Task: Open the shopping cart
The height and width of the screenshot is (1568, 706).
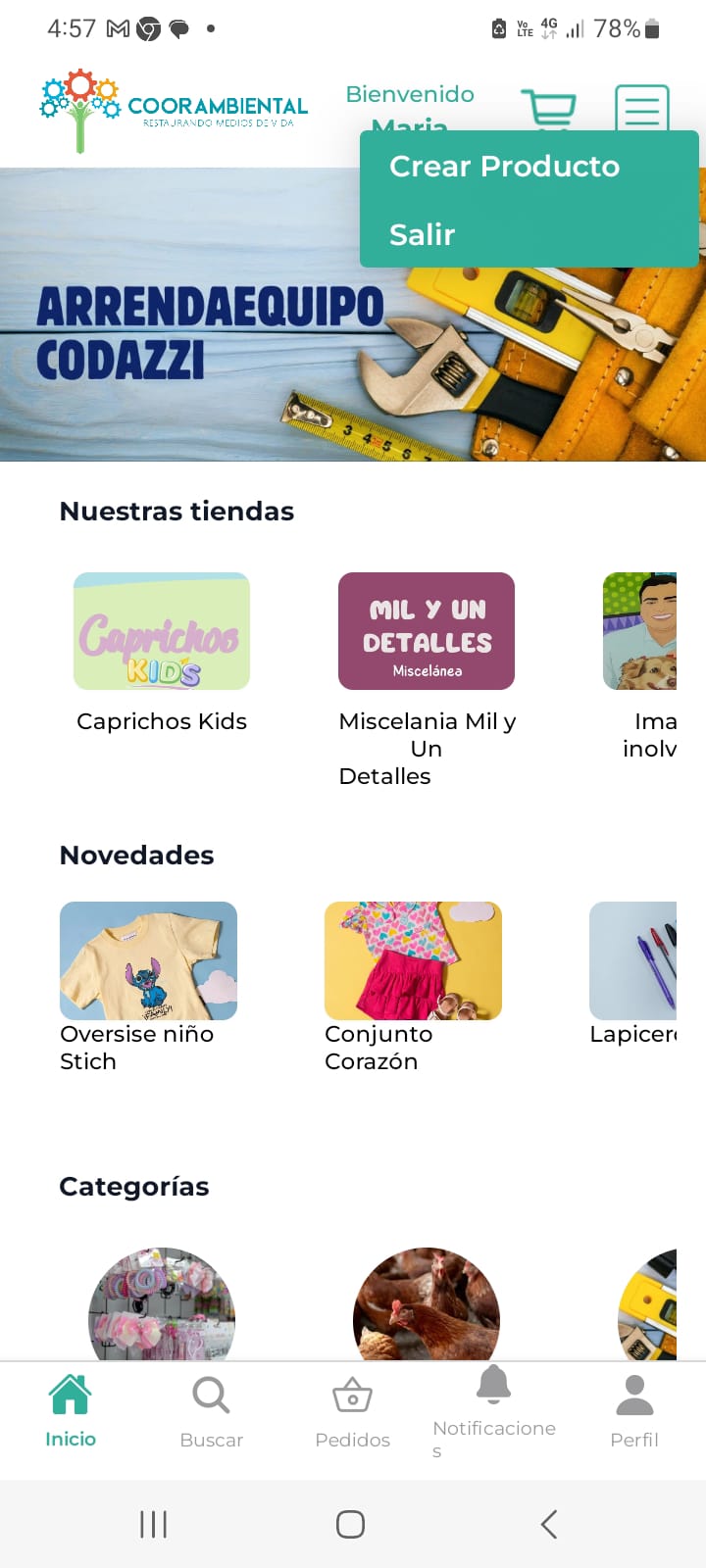Action: (x=548, y=107)
